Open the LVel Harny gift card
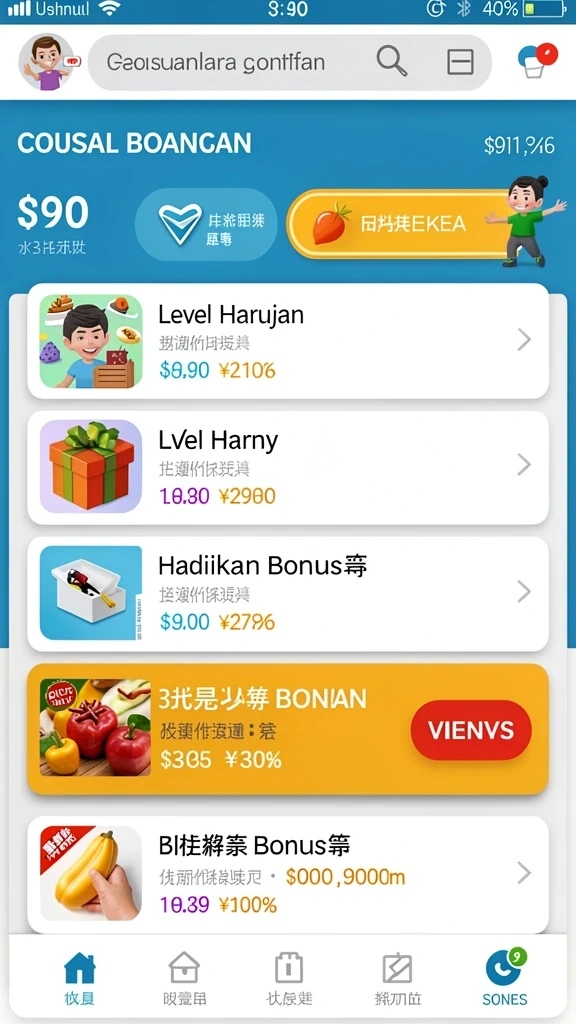Viewport: 576px width, 1024px height. coord(288,466)
